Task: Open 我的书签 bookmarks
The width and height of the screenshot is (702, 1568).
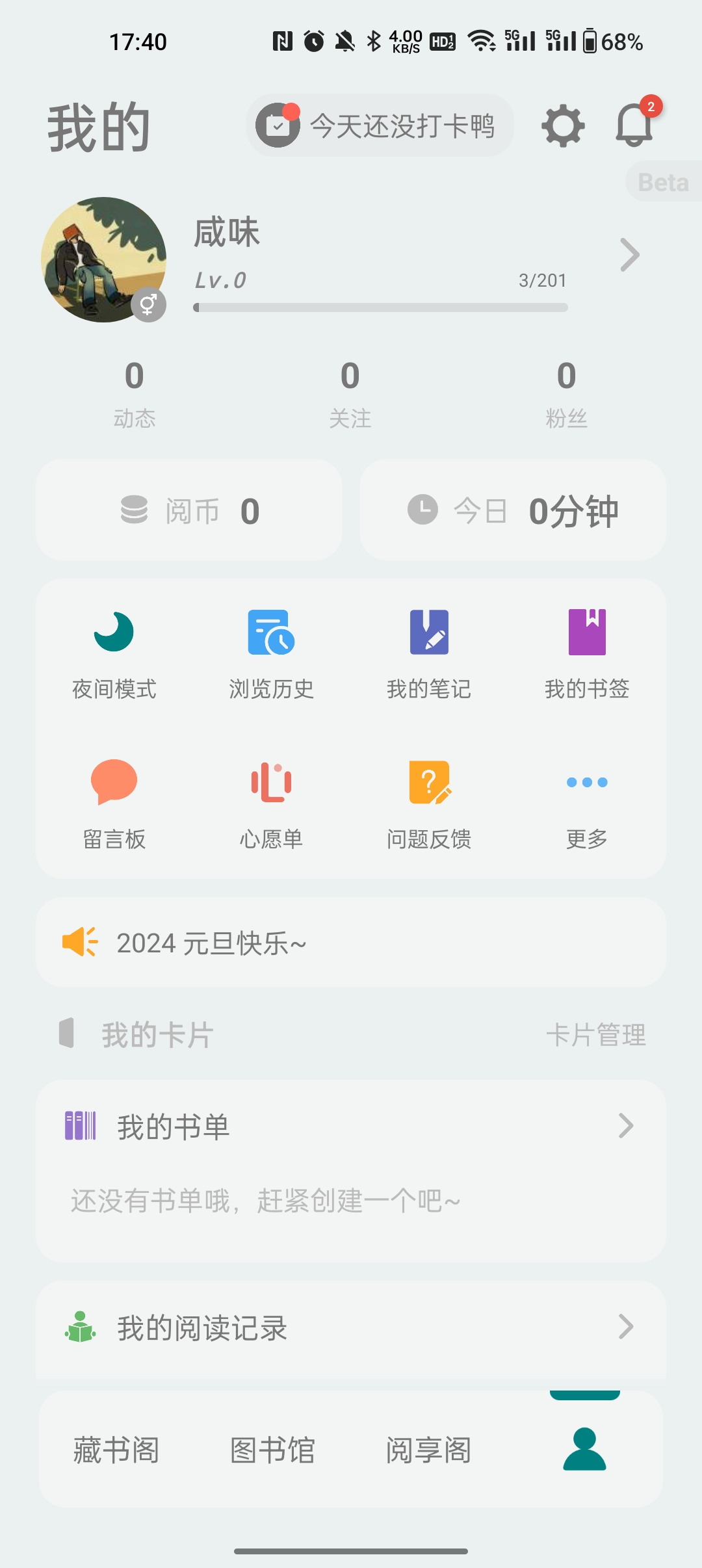Action: click(x=586, y=650)
